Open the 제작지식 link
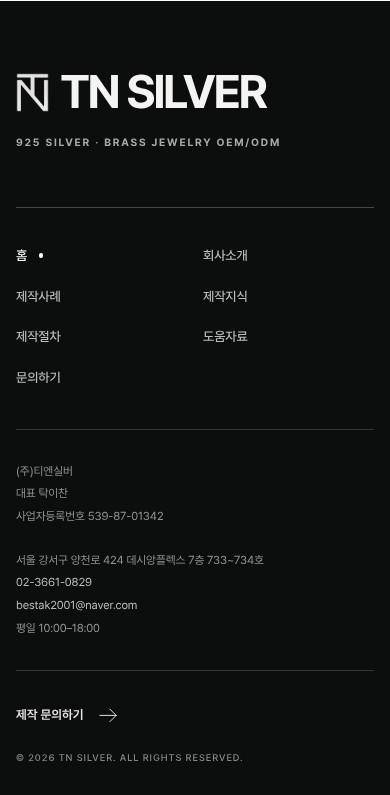The image size is (390, 795). (x=225, y=297)
